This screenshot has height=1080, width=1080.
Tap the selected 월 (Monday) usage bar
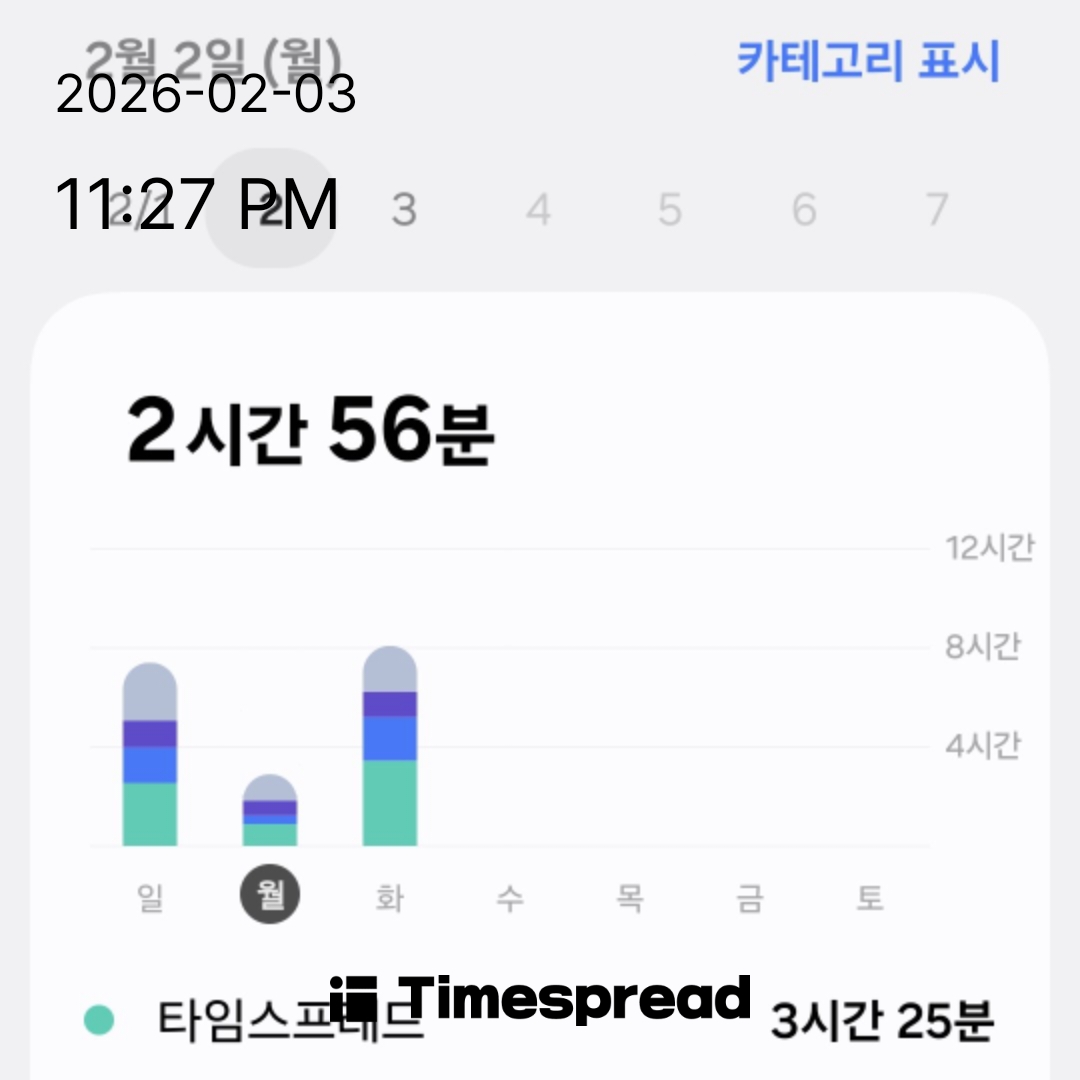pyautogui.click(x=270, y=812)
